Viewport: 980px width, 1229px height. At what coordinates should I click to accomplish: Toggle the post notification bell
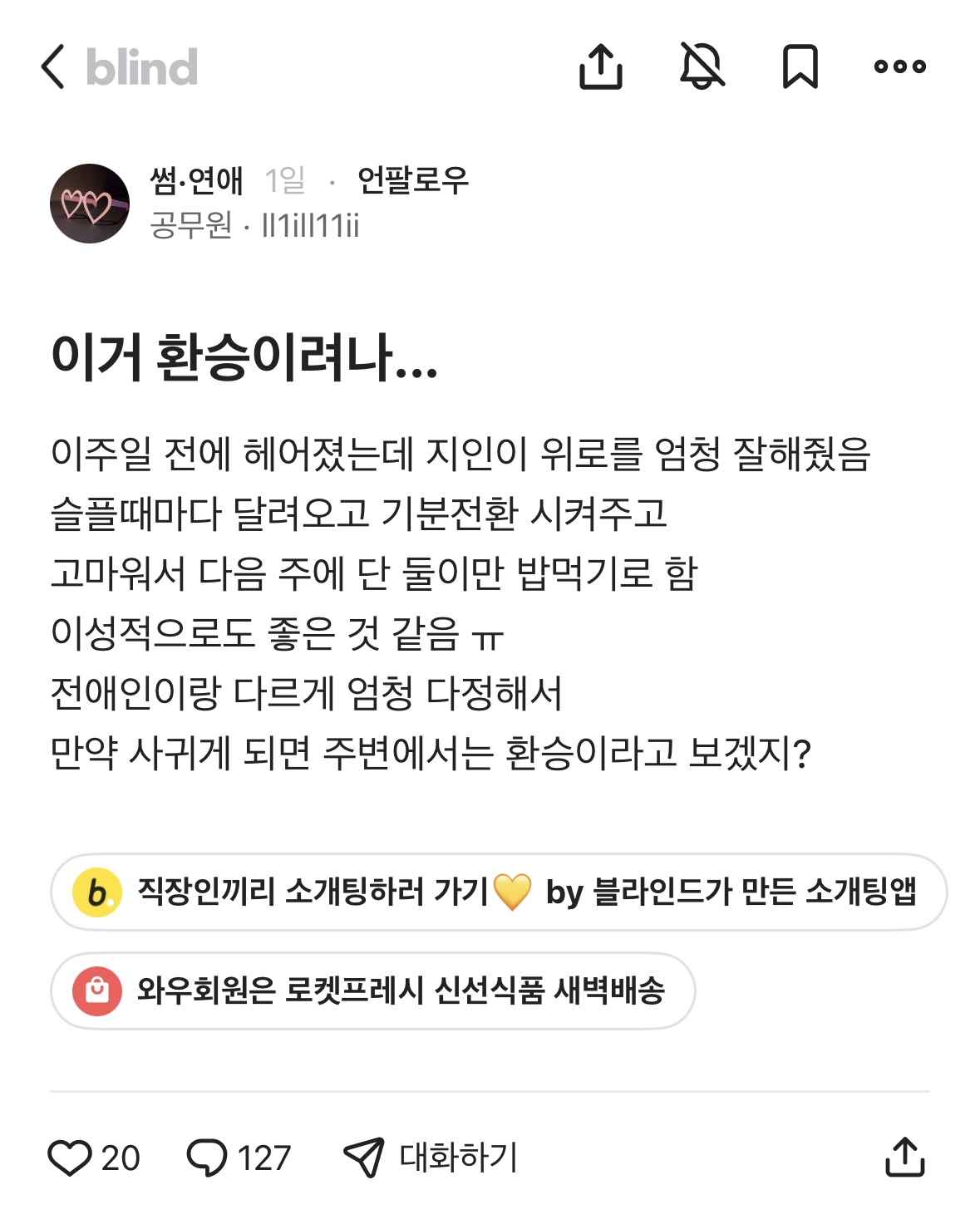pos(702,66)
